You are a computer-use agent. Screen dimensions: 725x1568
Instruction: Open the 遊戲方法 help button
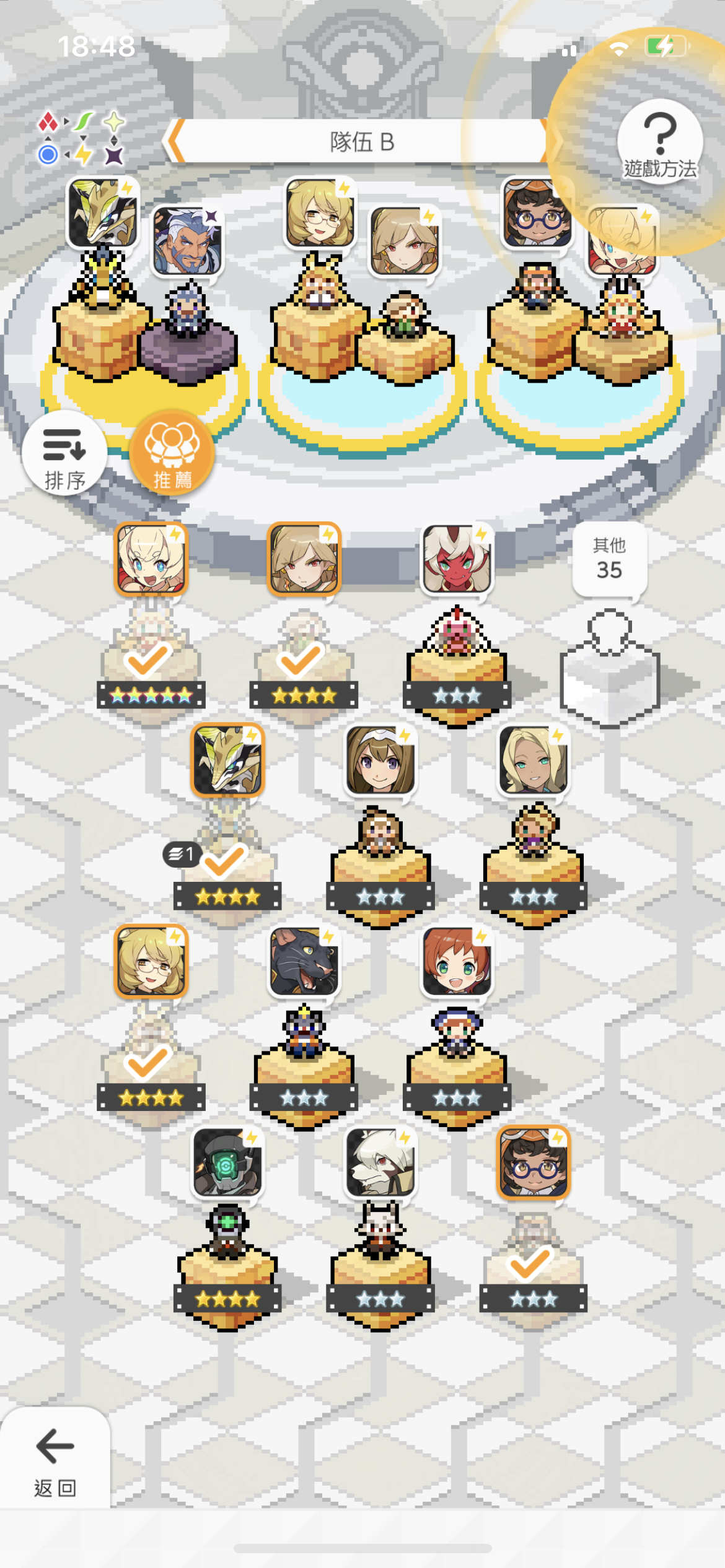(659, 144)
